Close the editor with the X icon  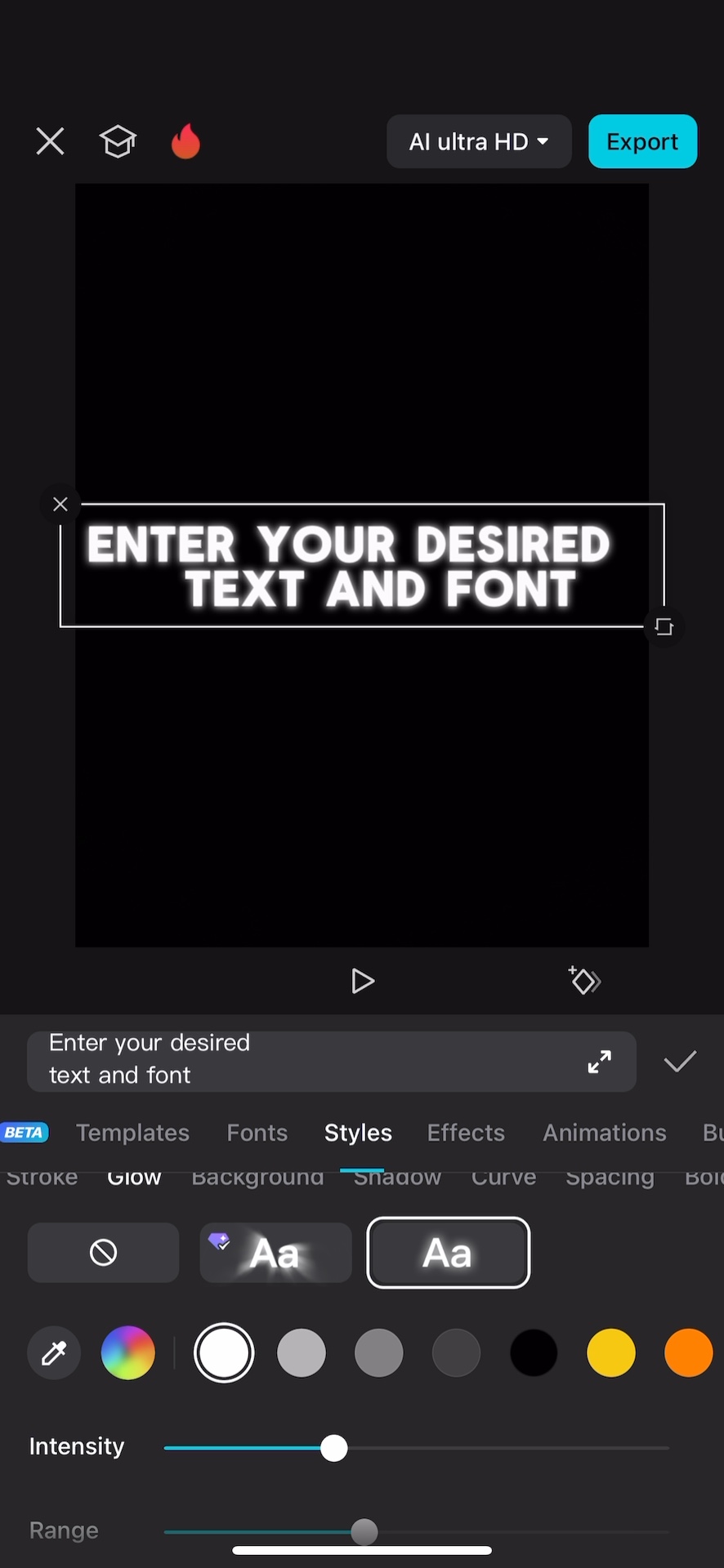[x=50, y=141]
